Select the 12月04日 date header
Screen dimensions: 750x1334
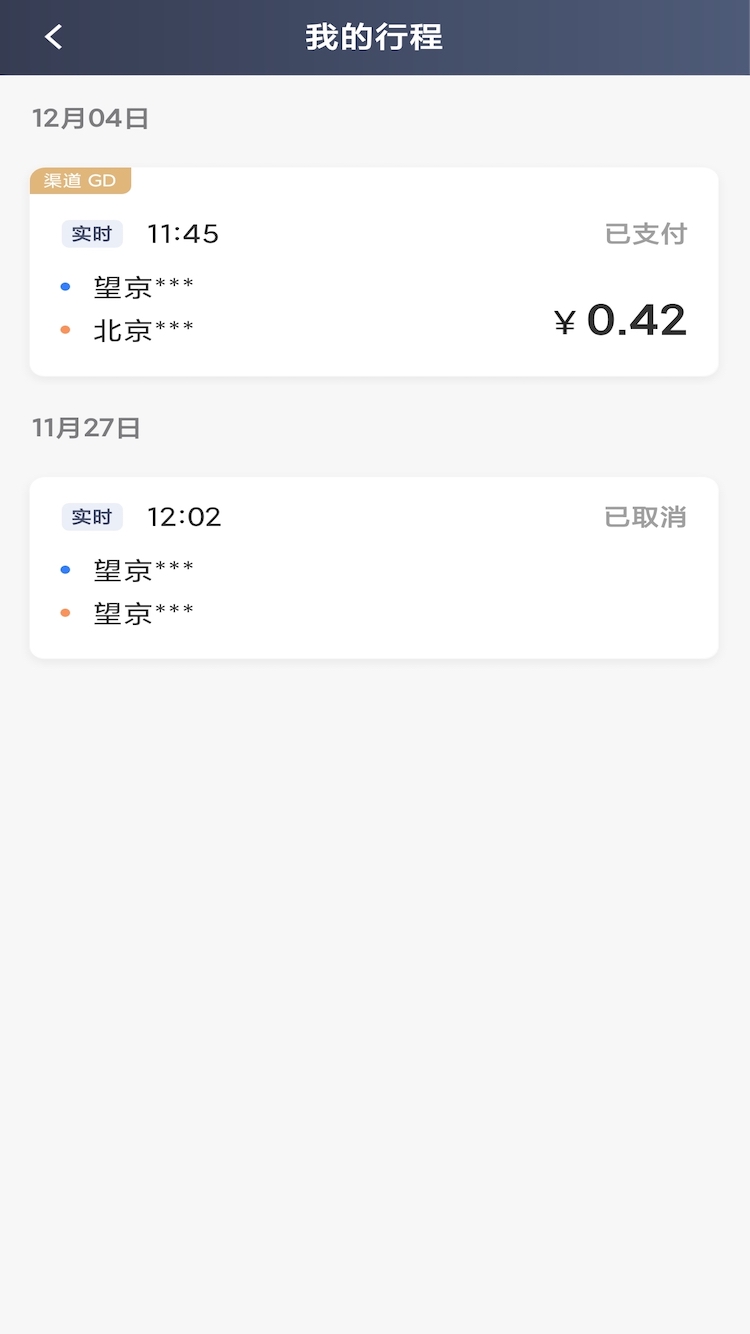pyautogui.click(x=88, y=118)
